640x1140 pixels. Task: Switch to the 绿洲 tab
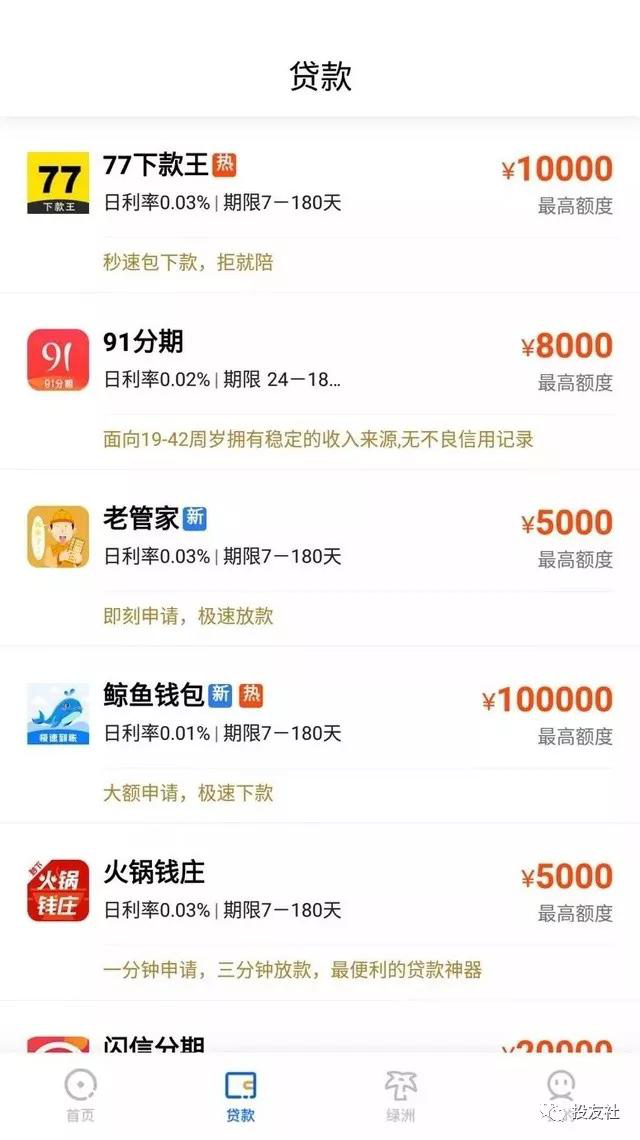point(400,1095)
